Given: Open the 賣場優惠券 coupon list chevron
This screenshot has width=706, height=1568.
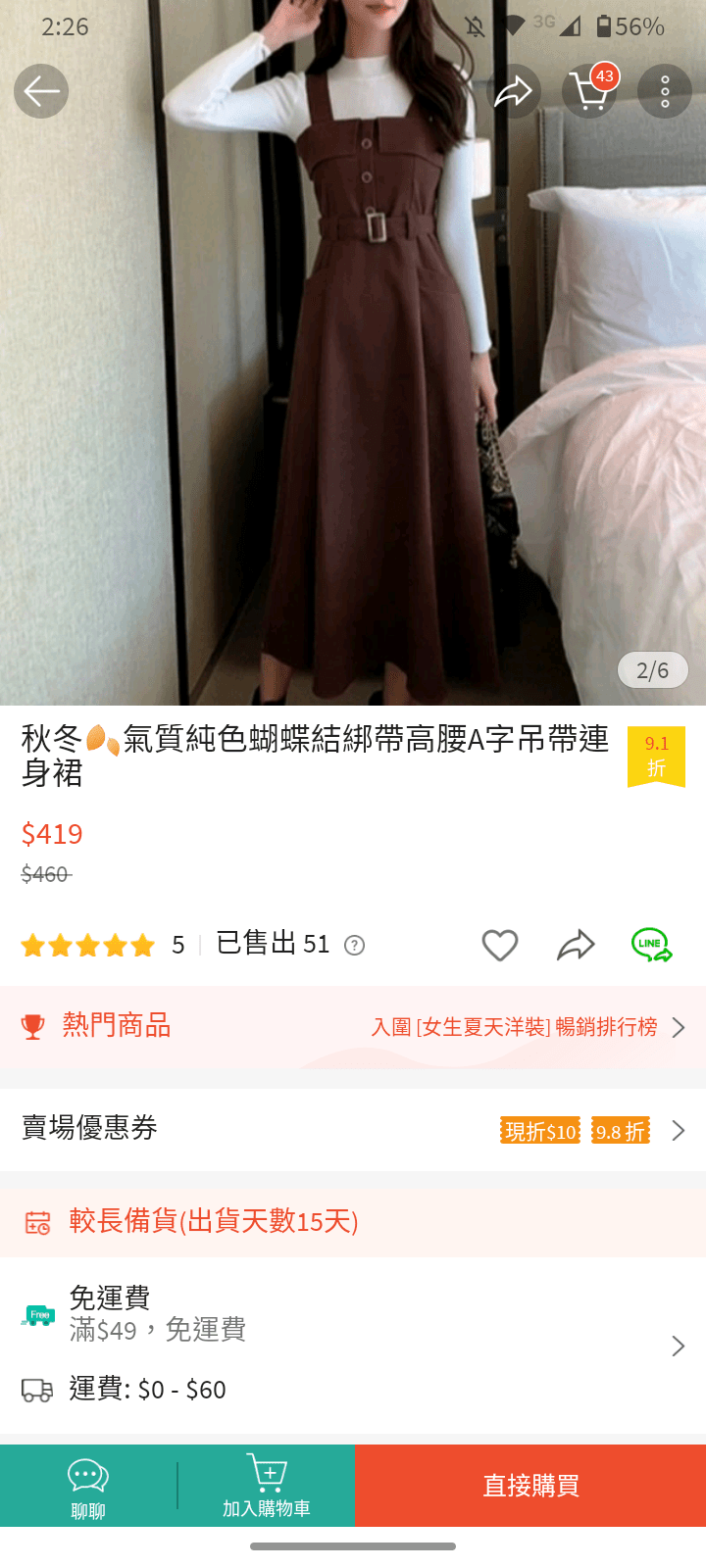Looking at the screenshot, I should pyautogui.click(x=678, y=1130).
